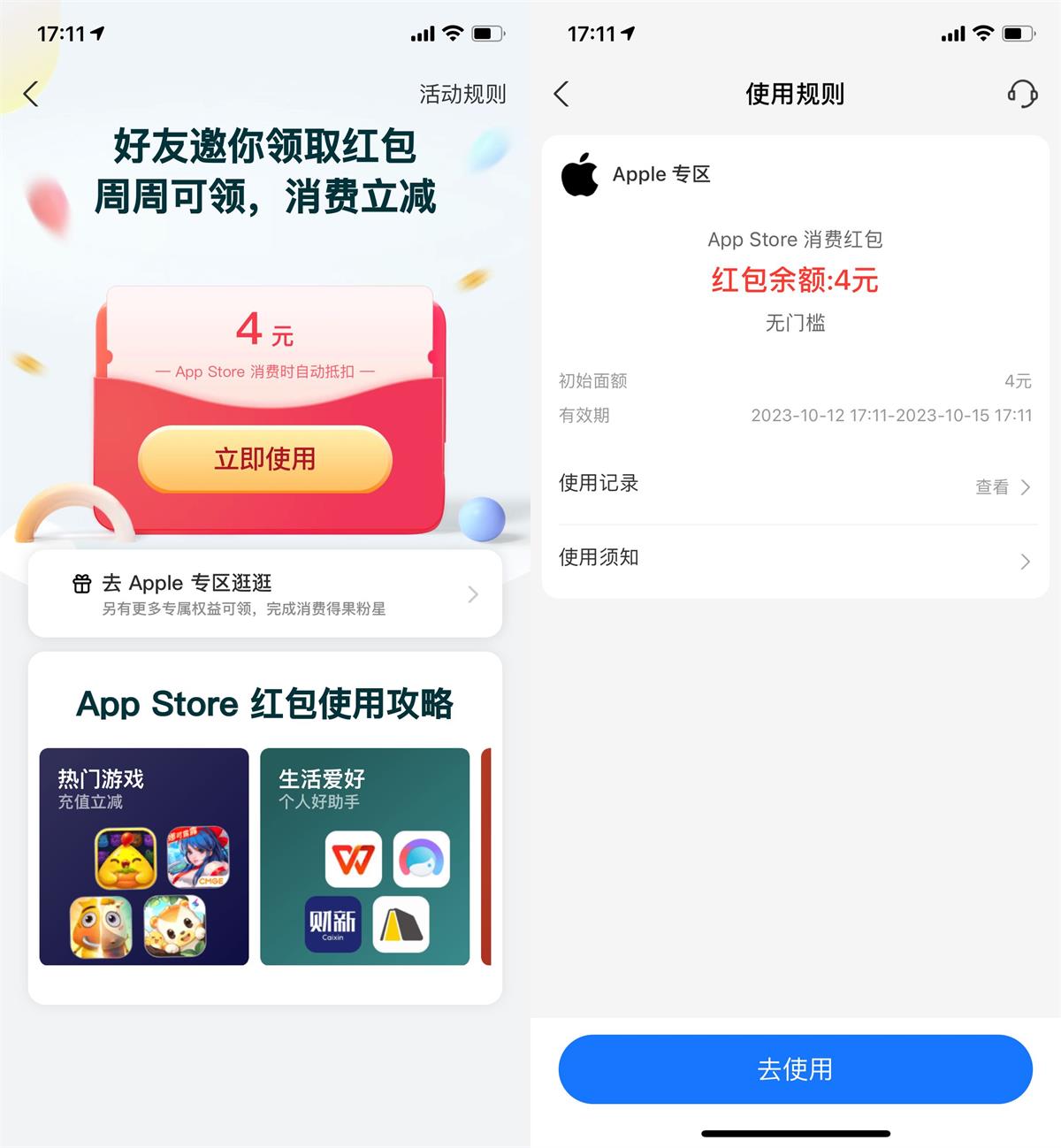1061x1148 pixels.
Task: Click the blue assistant icon under 生活爱好
Action: tap(423, 858)
